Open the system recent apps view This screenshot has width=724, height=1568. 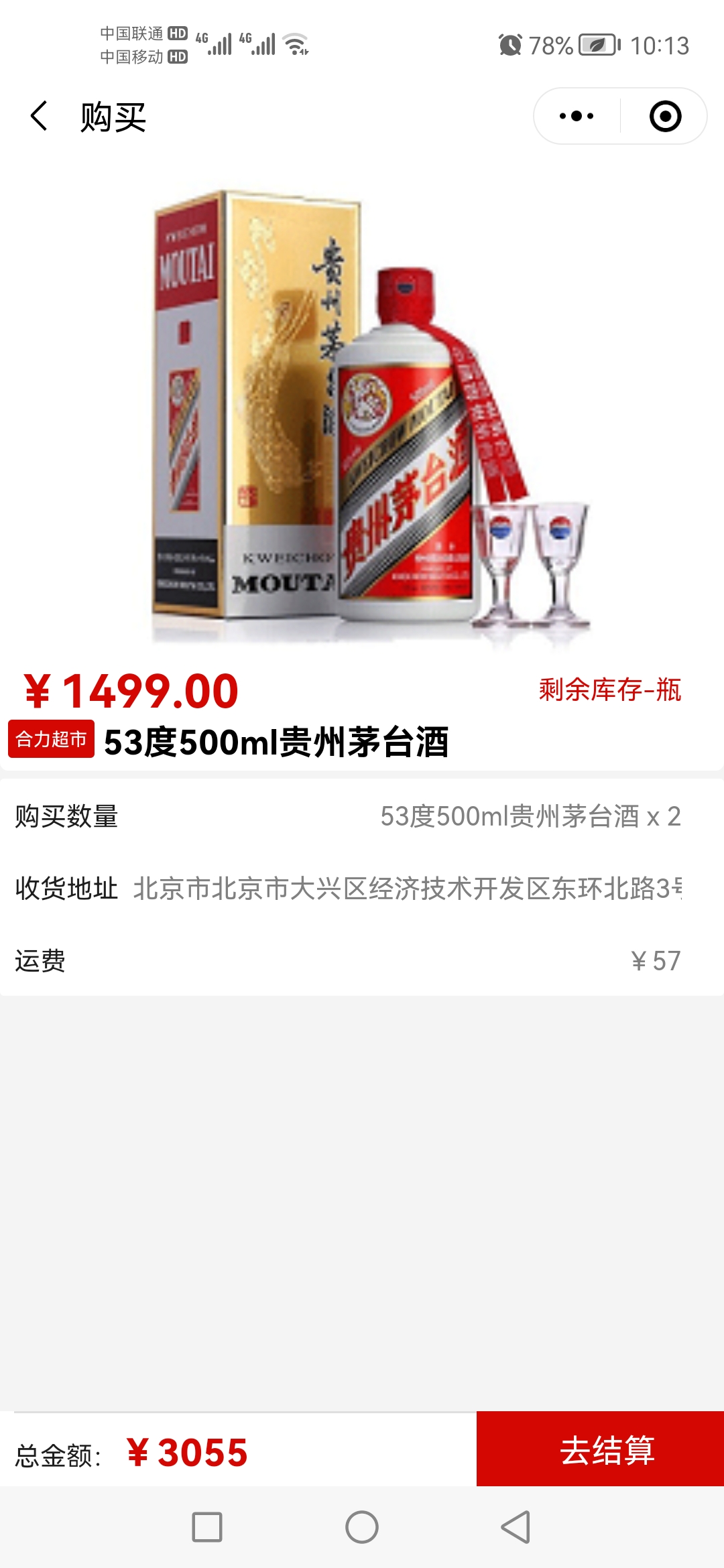point(207,1528)
